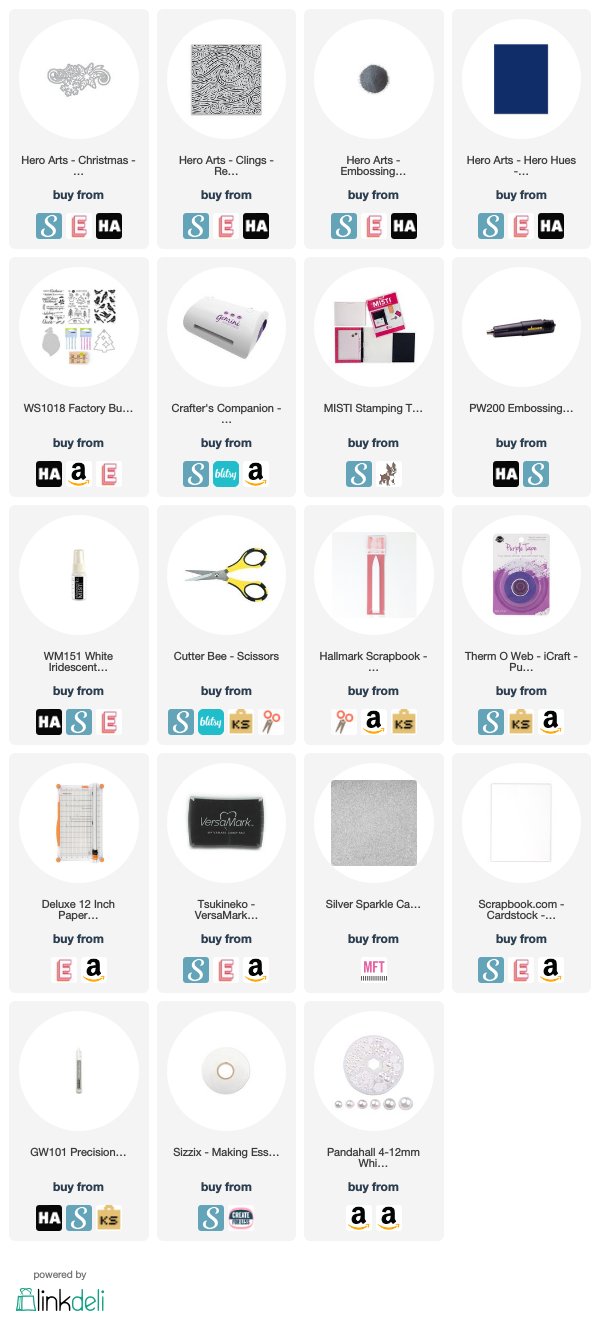The image size is (600, 1321).
Task: Tap the Scrapbook.com icon under Hero Arts Hero Hues
Action: pyautogui.click(x=491, y=226)
